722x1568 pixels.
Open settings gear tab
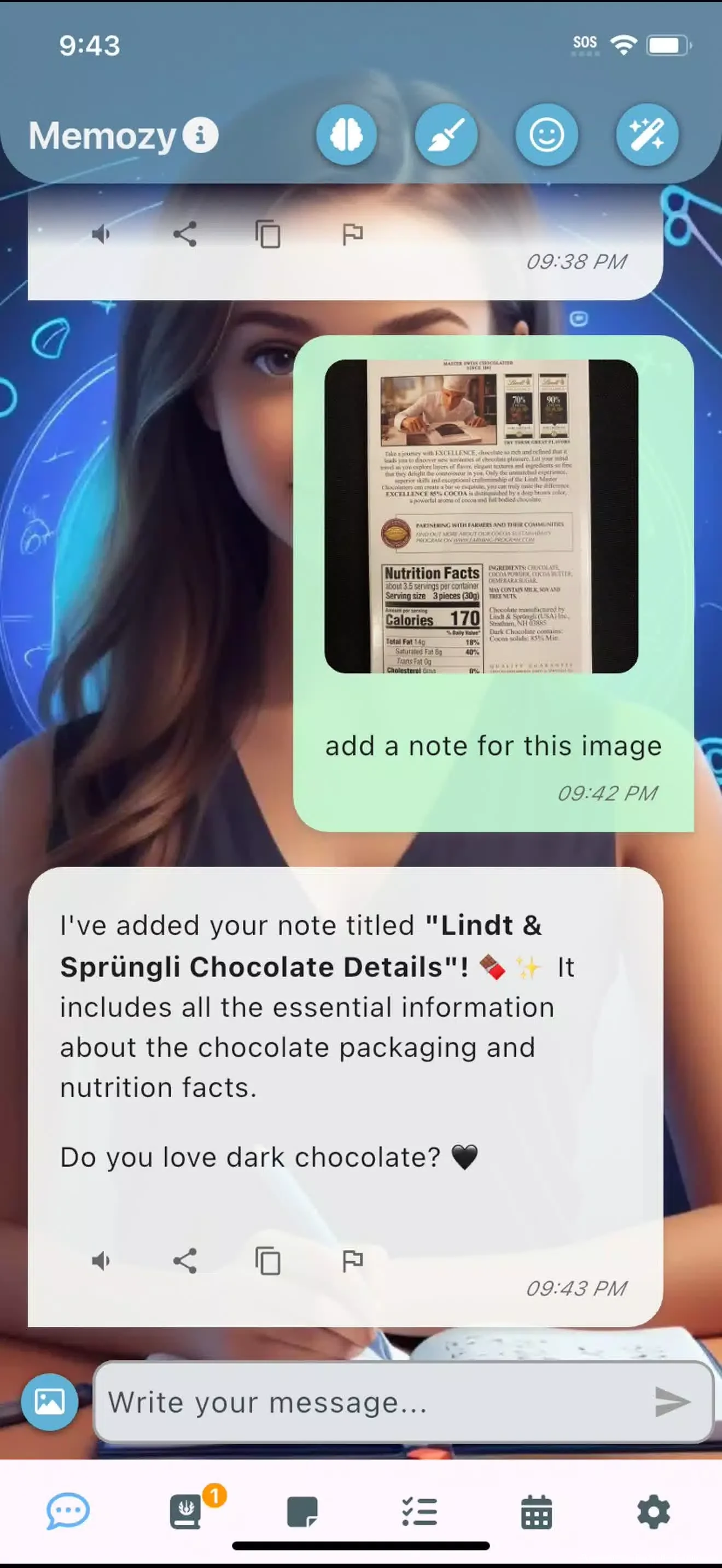point(653,1512)
